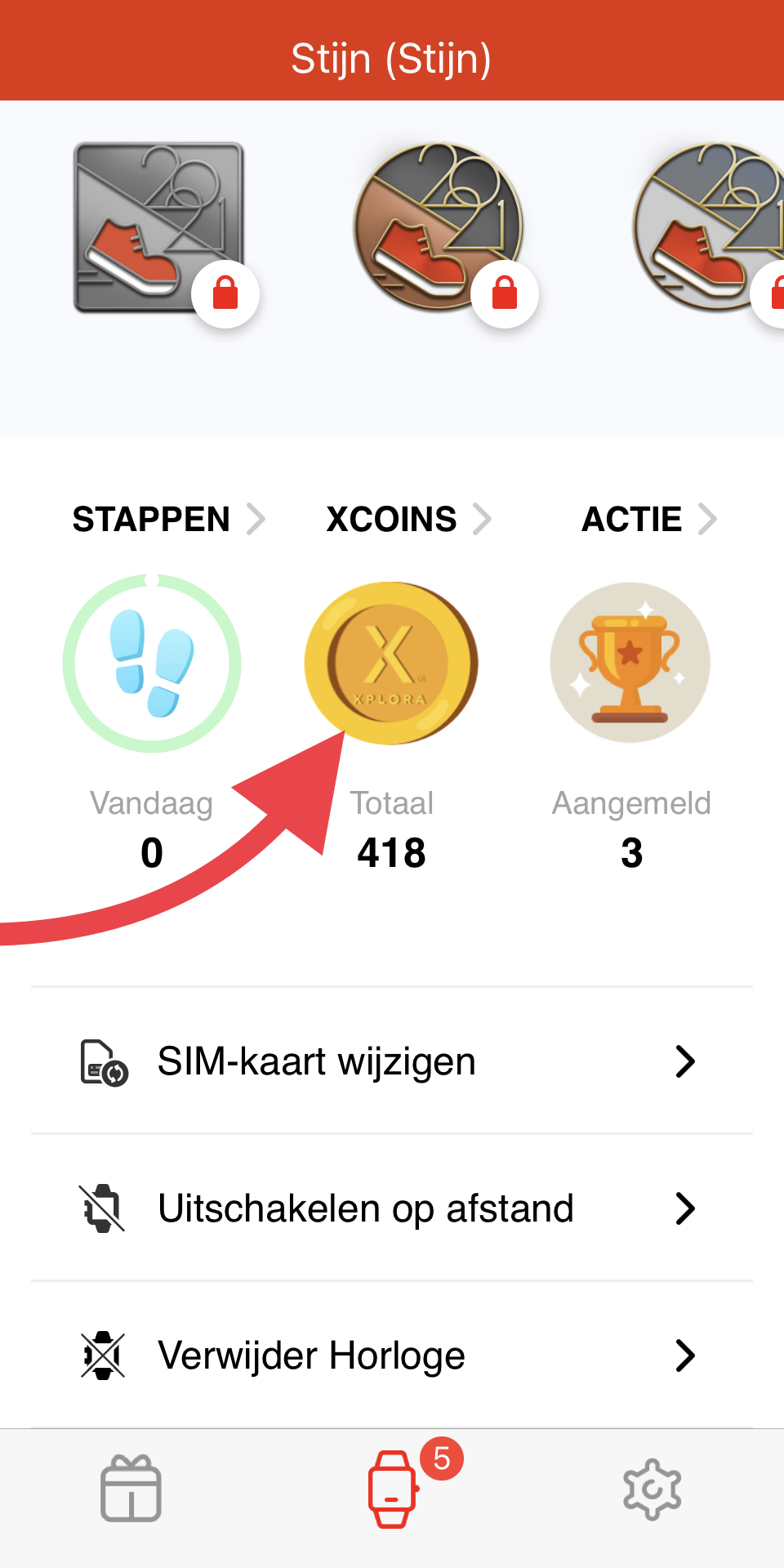View the locked square silver shoe badge
This screenshot has height=1568, width=784.
tap(159, 229)
